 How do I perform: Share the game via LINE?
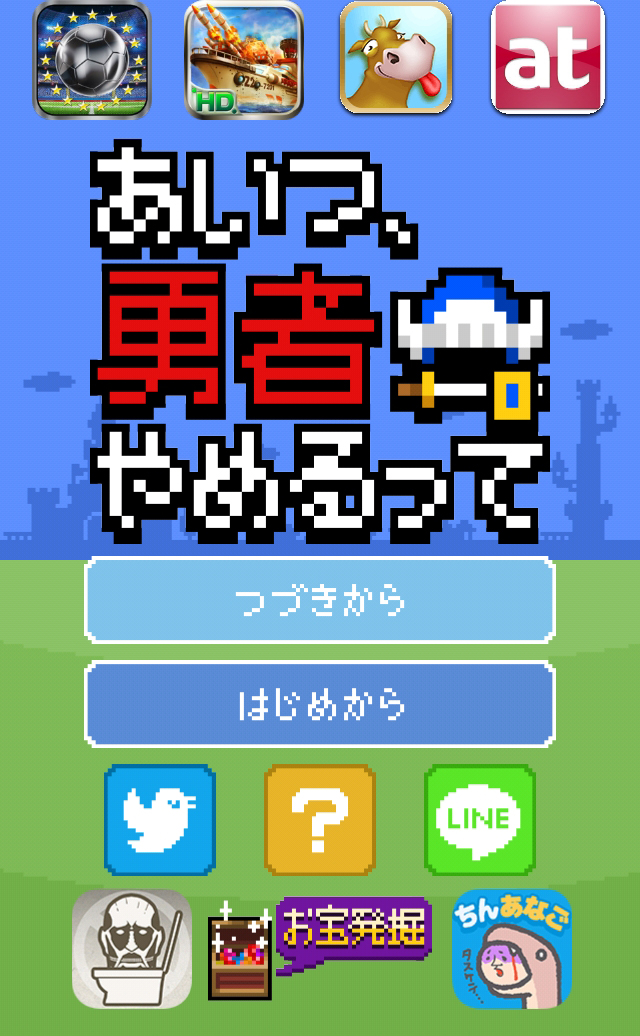click(479, 820)
